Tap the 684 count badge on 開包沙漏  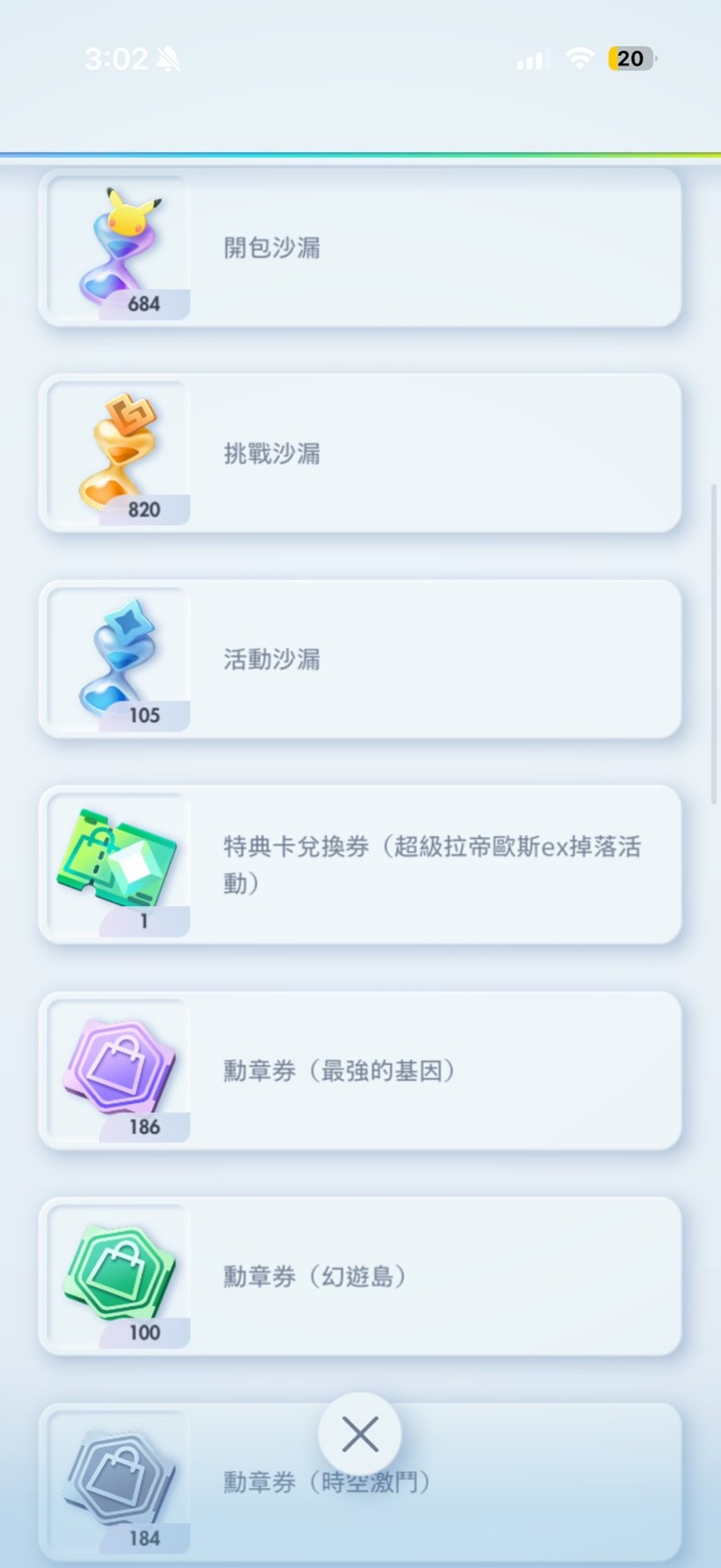point(145,304)
